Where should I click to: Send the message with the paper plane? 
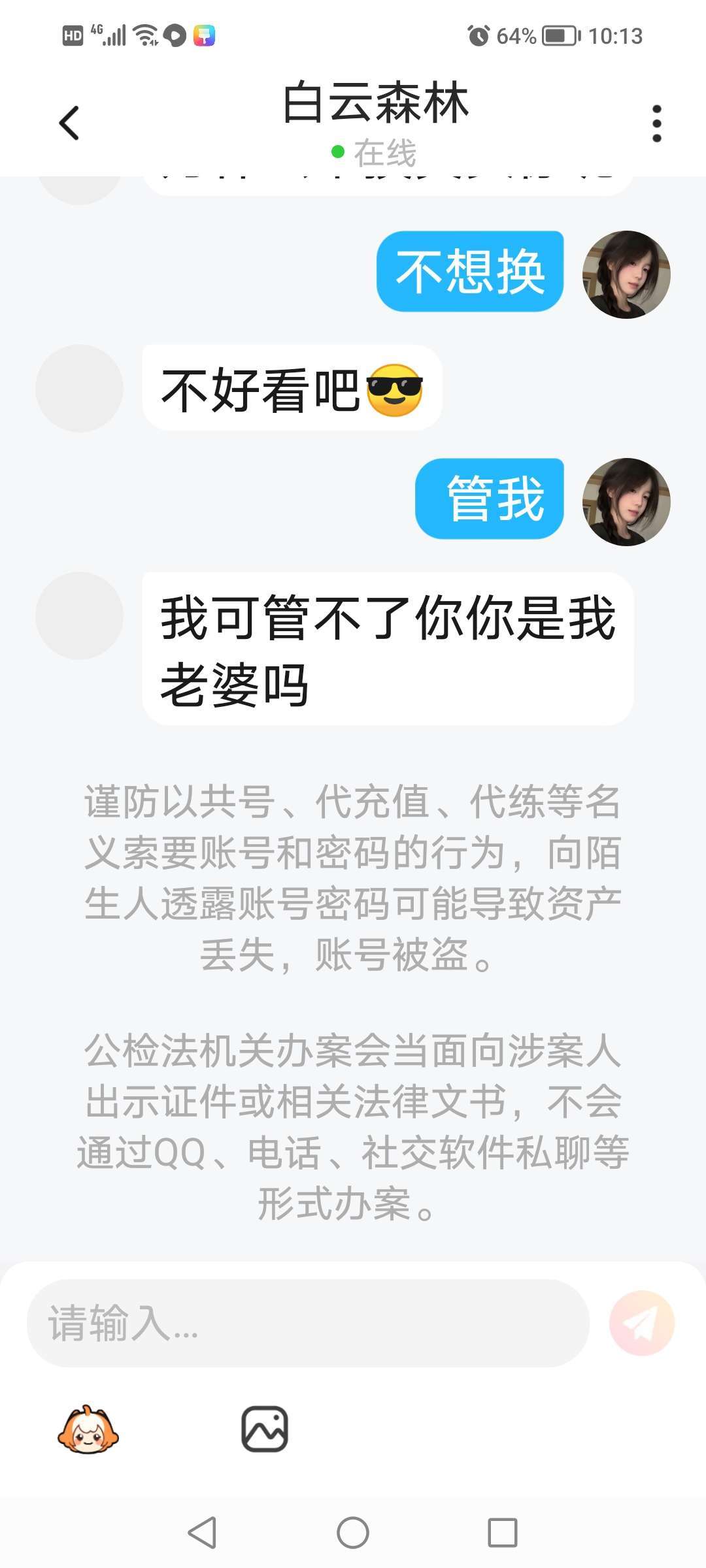pyautogui.click(x=641, y=1324)
